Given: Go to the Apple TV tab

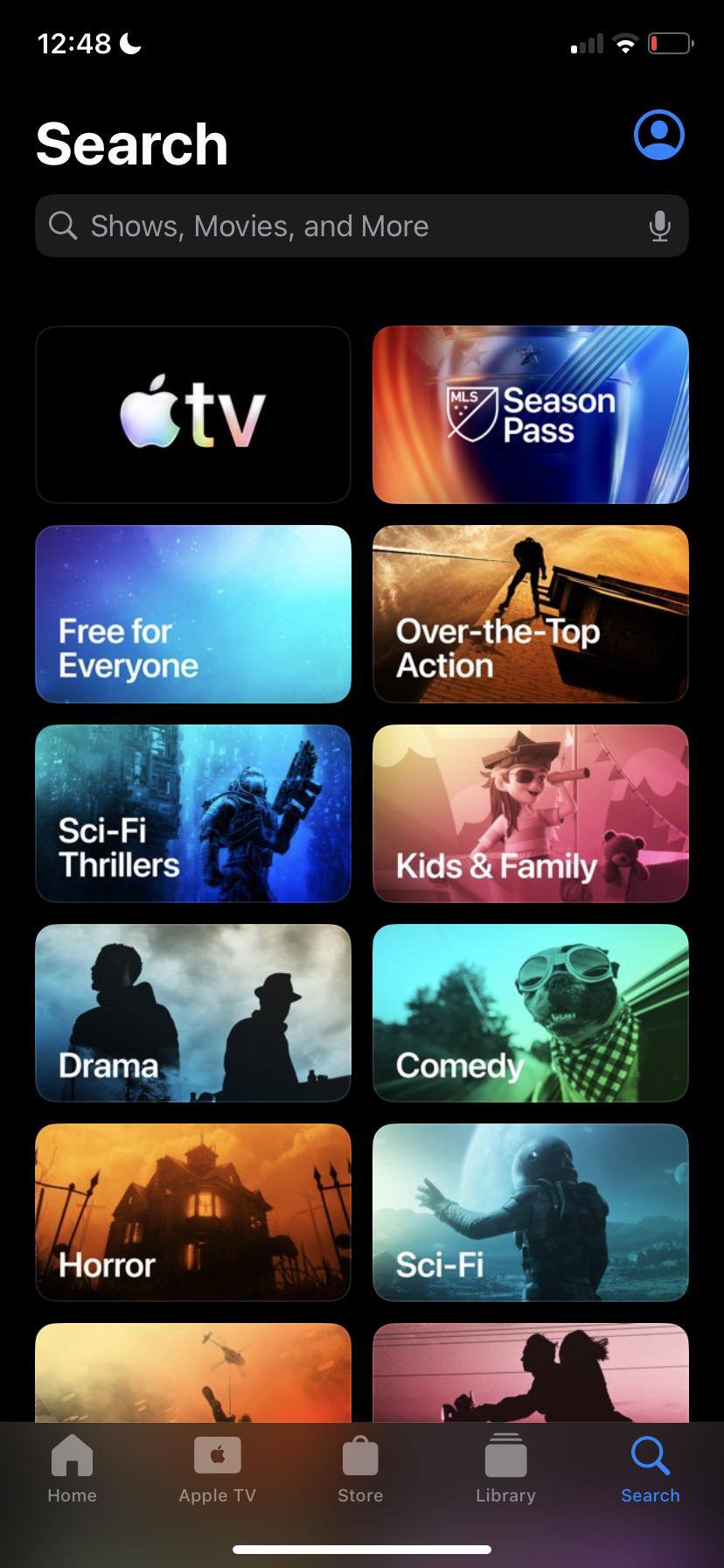Looking at the screenshot, I should (x=217, y=1469).
